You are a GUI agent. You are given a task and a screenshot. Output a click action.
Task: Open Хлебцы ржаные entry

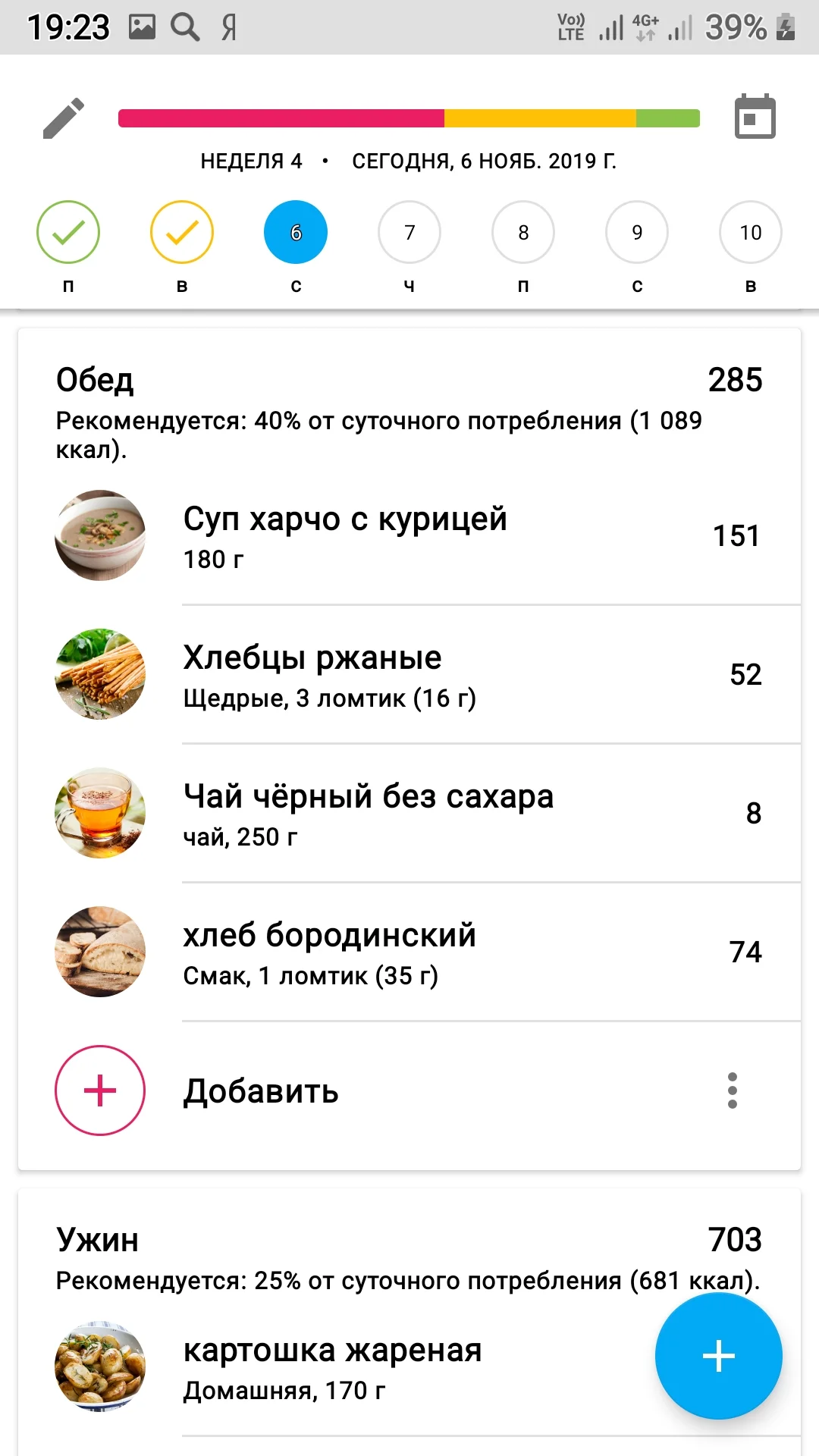409,674
